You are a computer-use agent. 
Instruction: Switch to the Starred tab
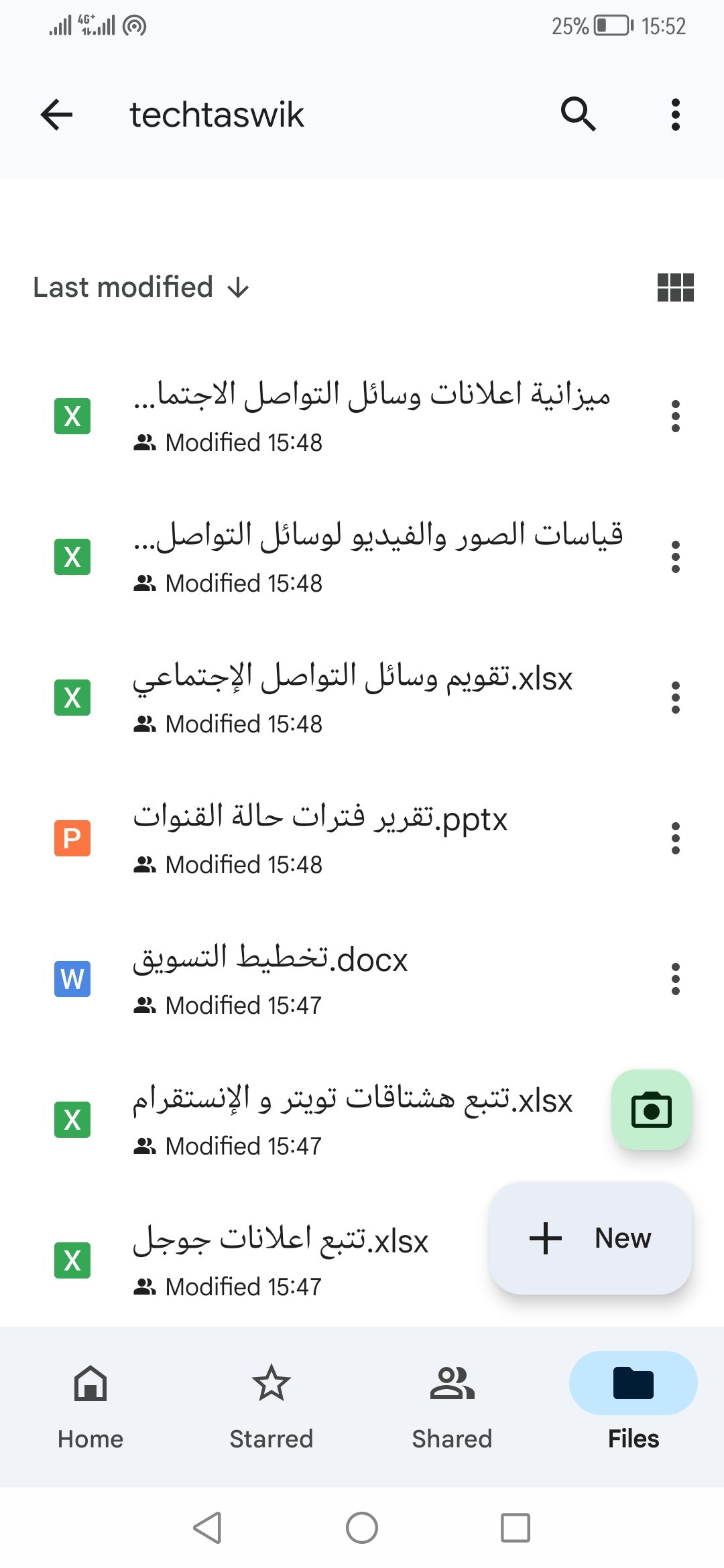pyautogui.click(x=271, y=1407)
